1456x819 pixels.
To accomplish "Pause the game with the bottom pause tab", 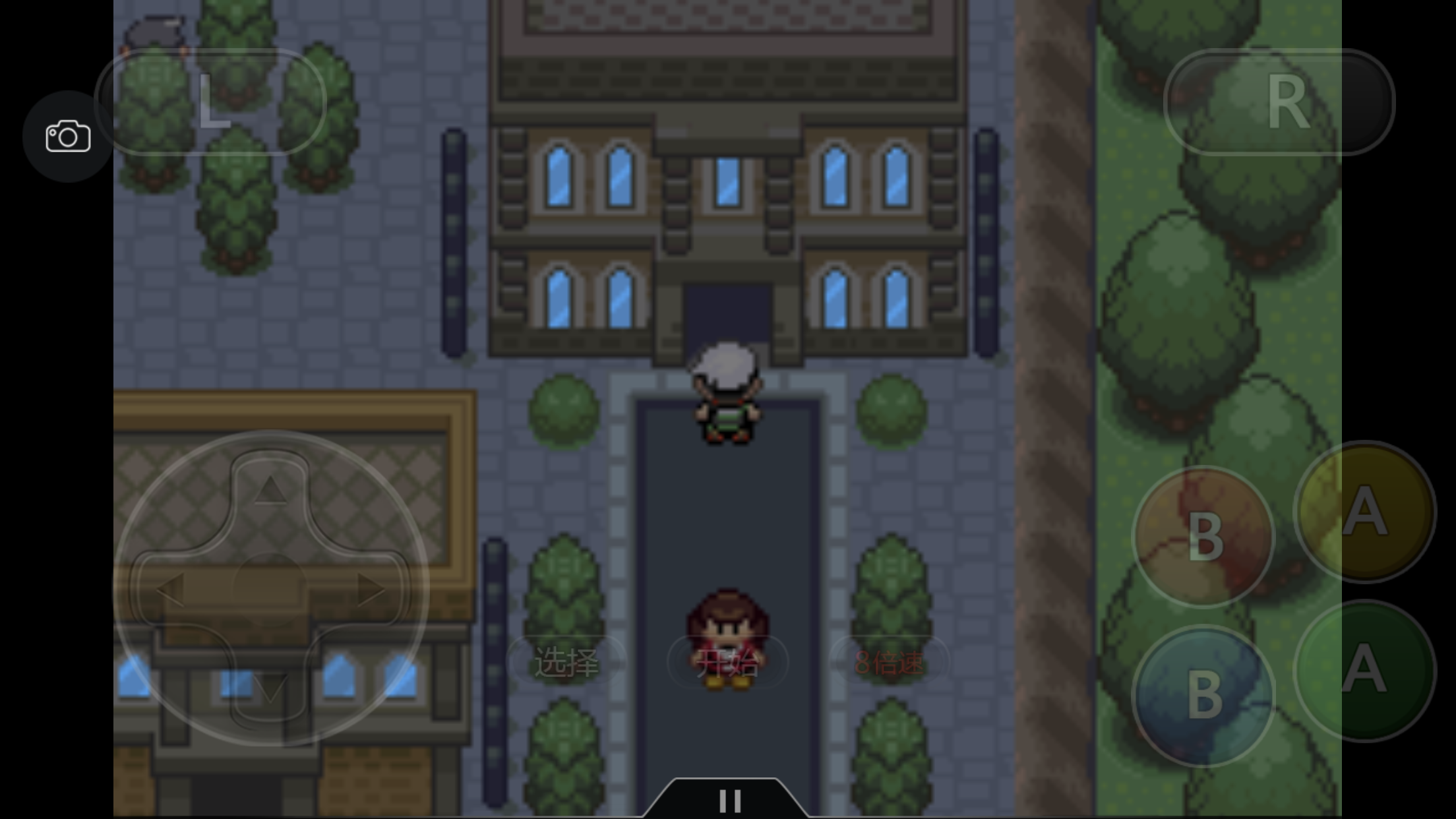I will point(729,800).
